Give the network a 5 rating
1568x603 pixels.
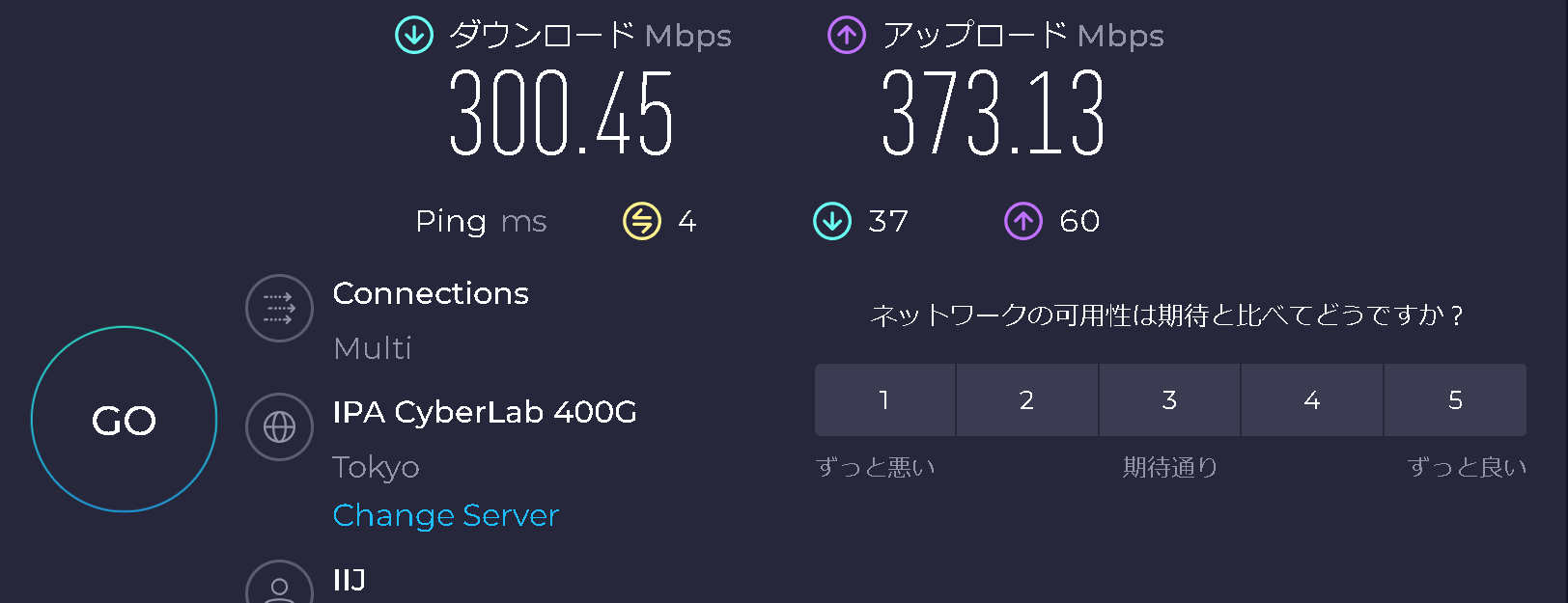(1455, 400)
